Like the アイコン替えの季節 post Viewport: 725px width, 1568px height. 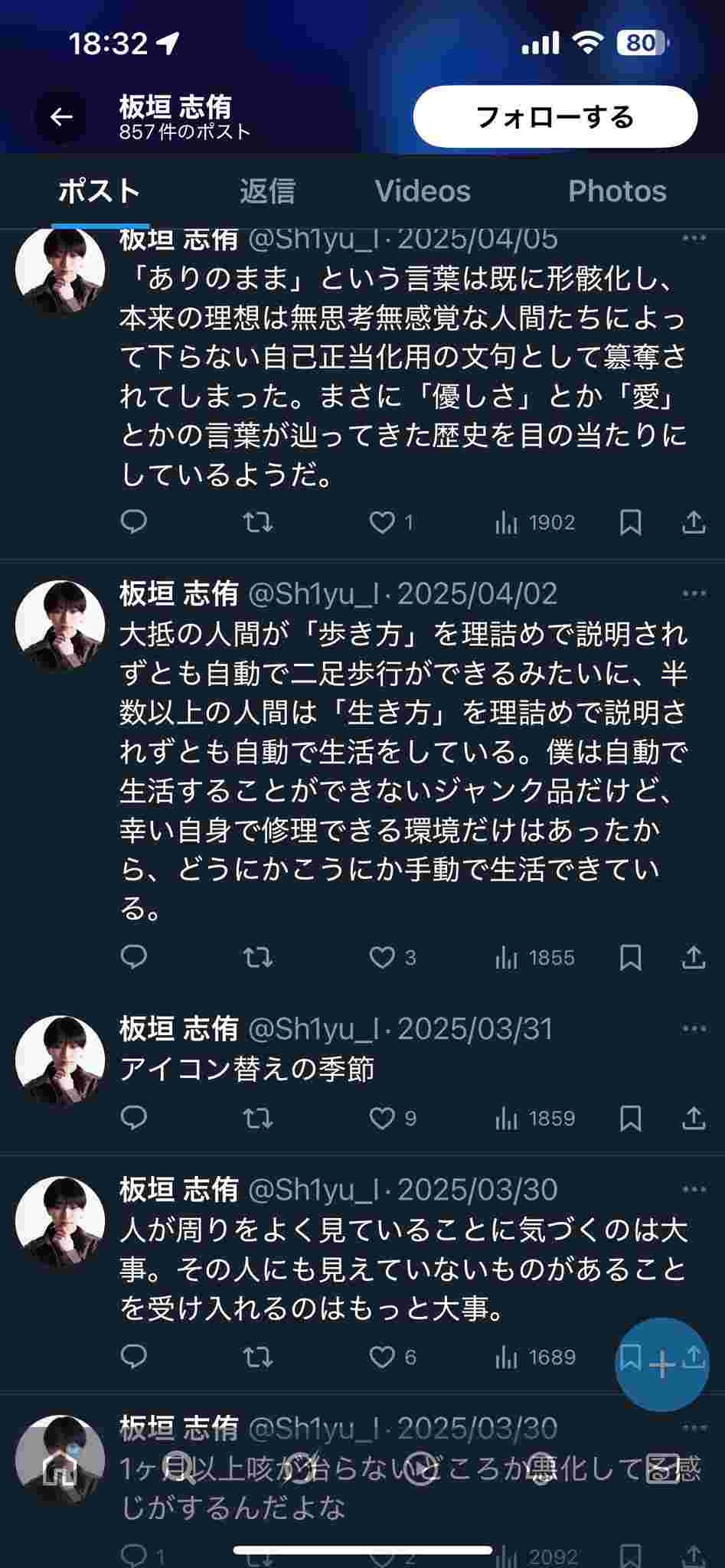(x=382, y=1119)
